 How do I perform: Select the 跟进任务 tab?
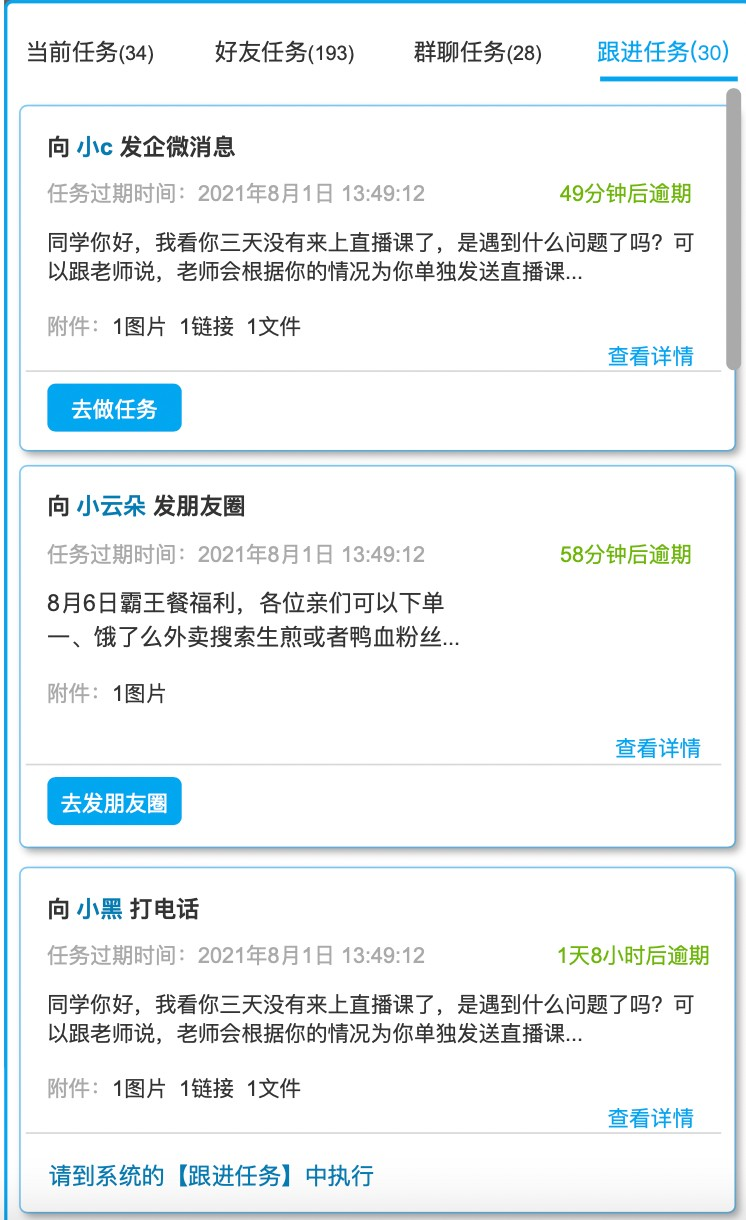(x=664, y=52)
